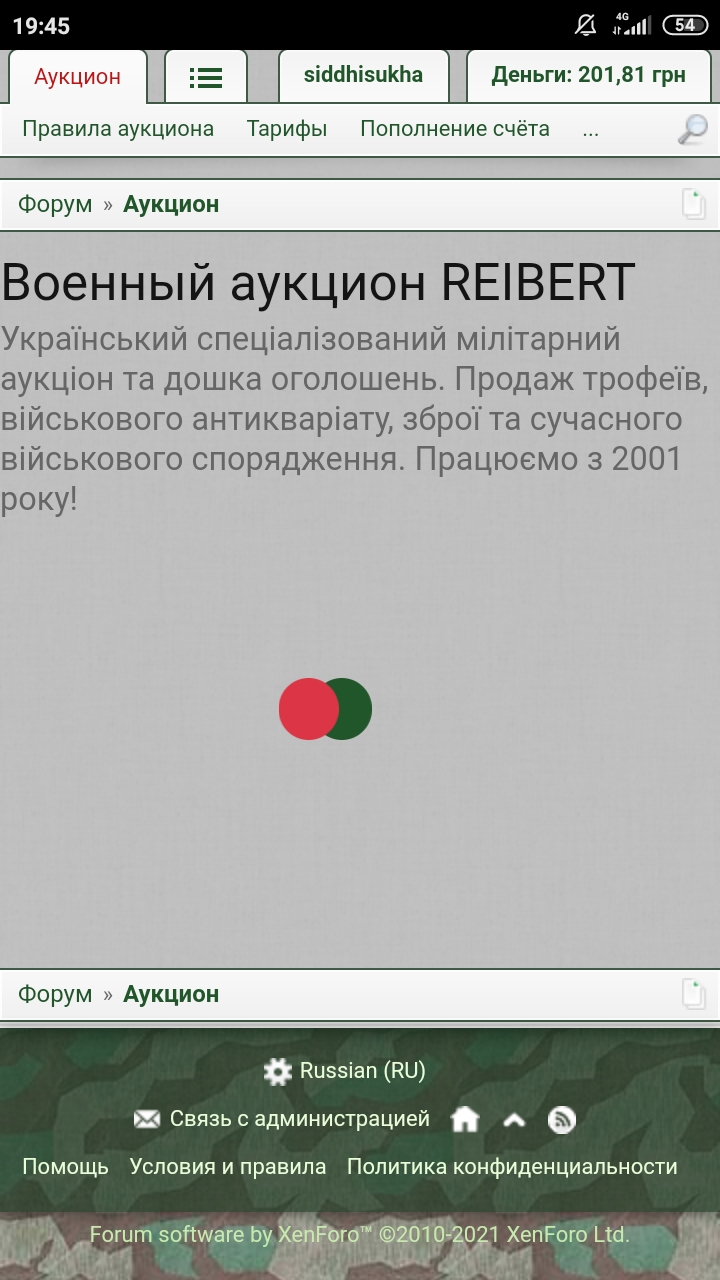Open the Помощь page
Screen dimensions: 720x1280
65,1166
